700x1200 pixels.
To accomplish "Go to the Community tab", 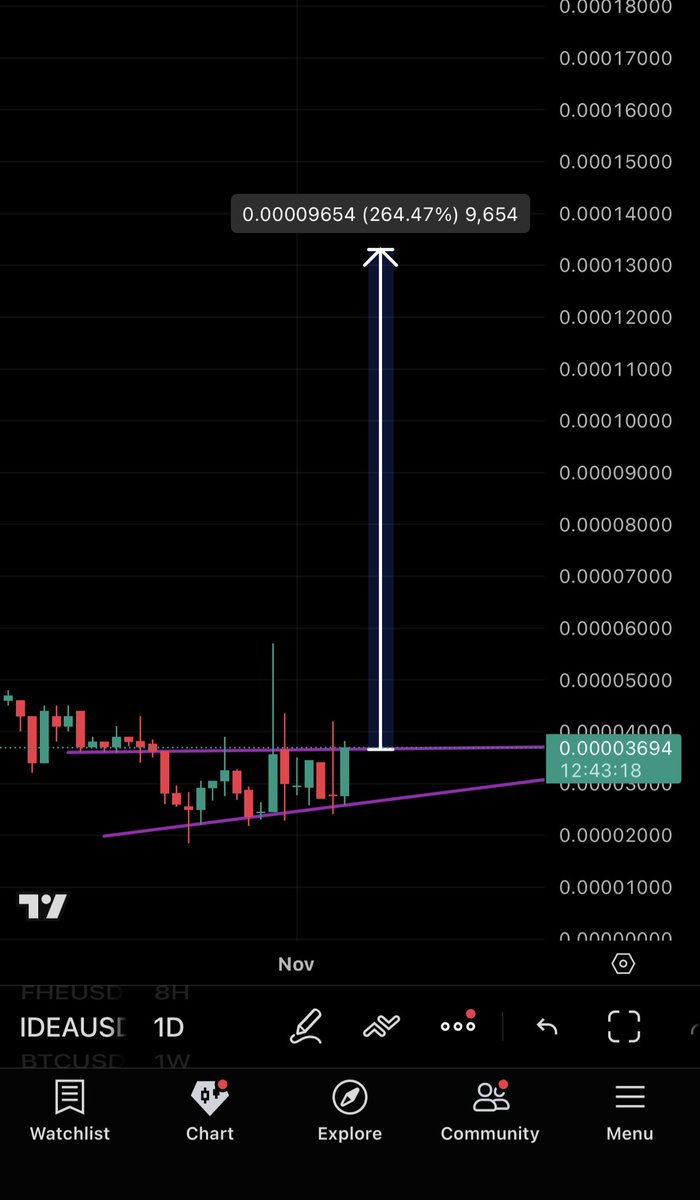I will (x=490, y=1111).
